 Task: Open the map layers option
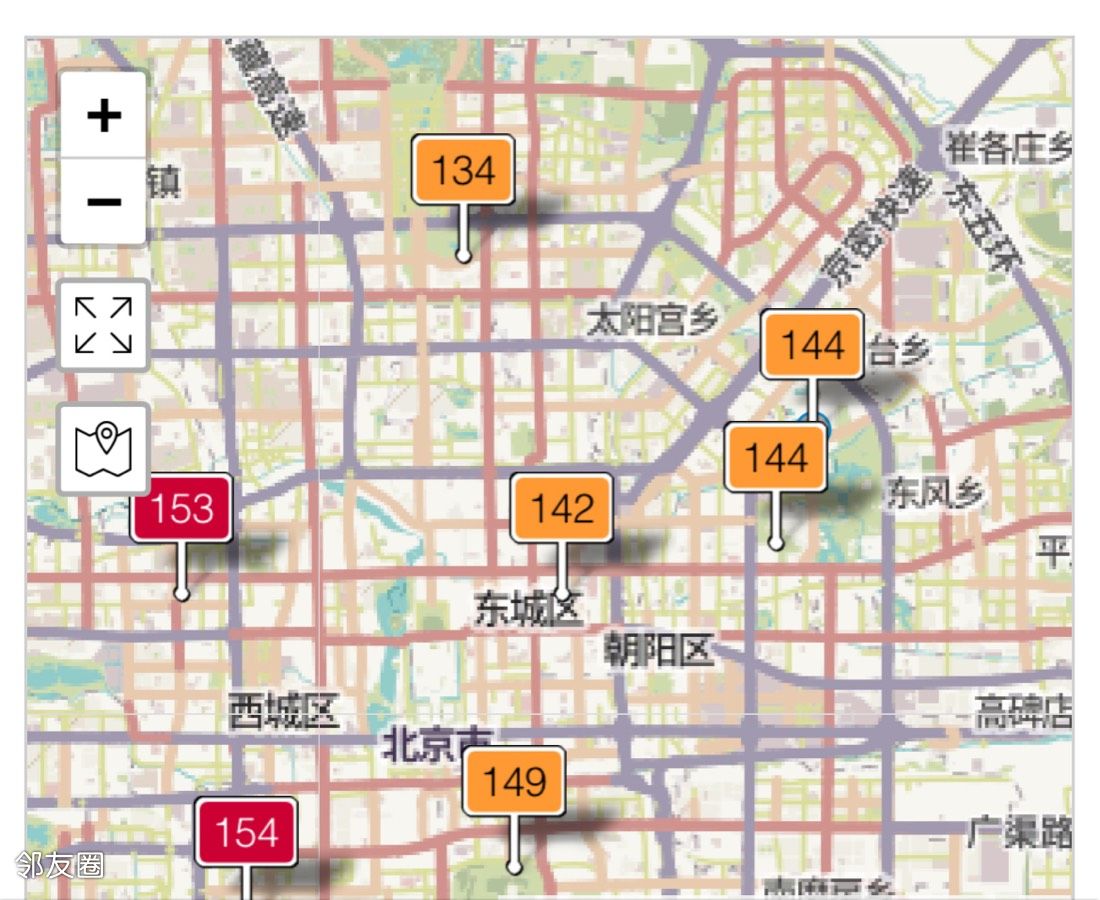coord(104,449)
